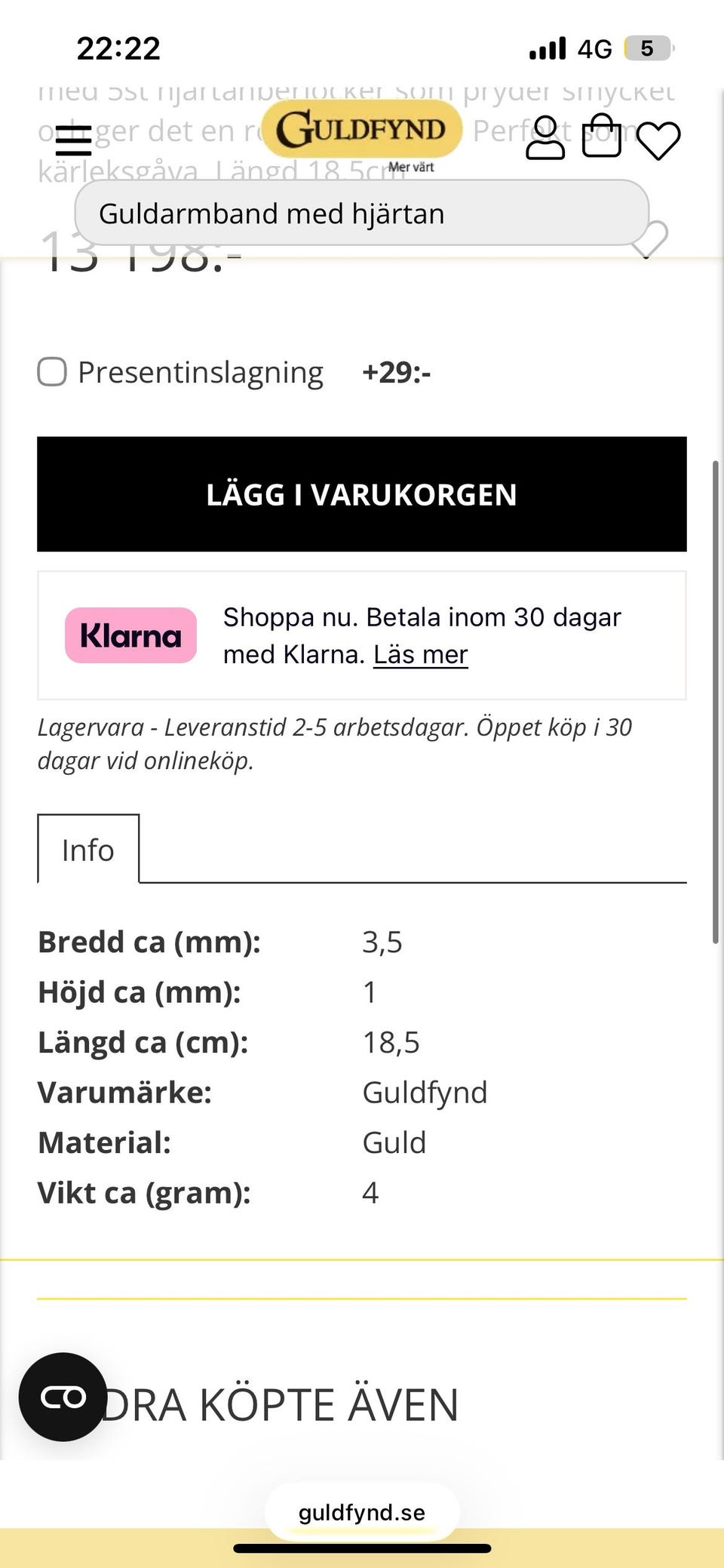The width and height of the screenshot is (724, 1568).
Task: Check the Presentinslagning box
Action: pos(52,372)
